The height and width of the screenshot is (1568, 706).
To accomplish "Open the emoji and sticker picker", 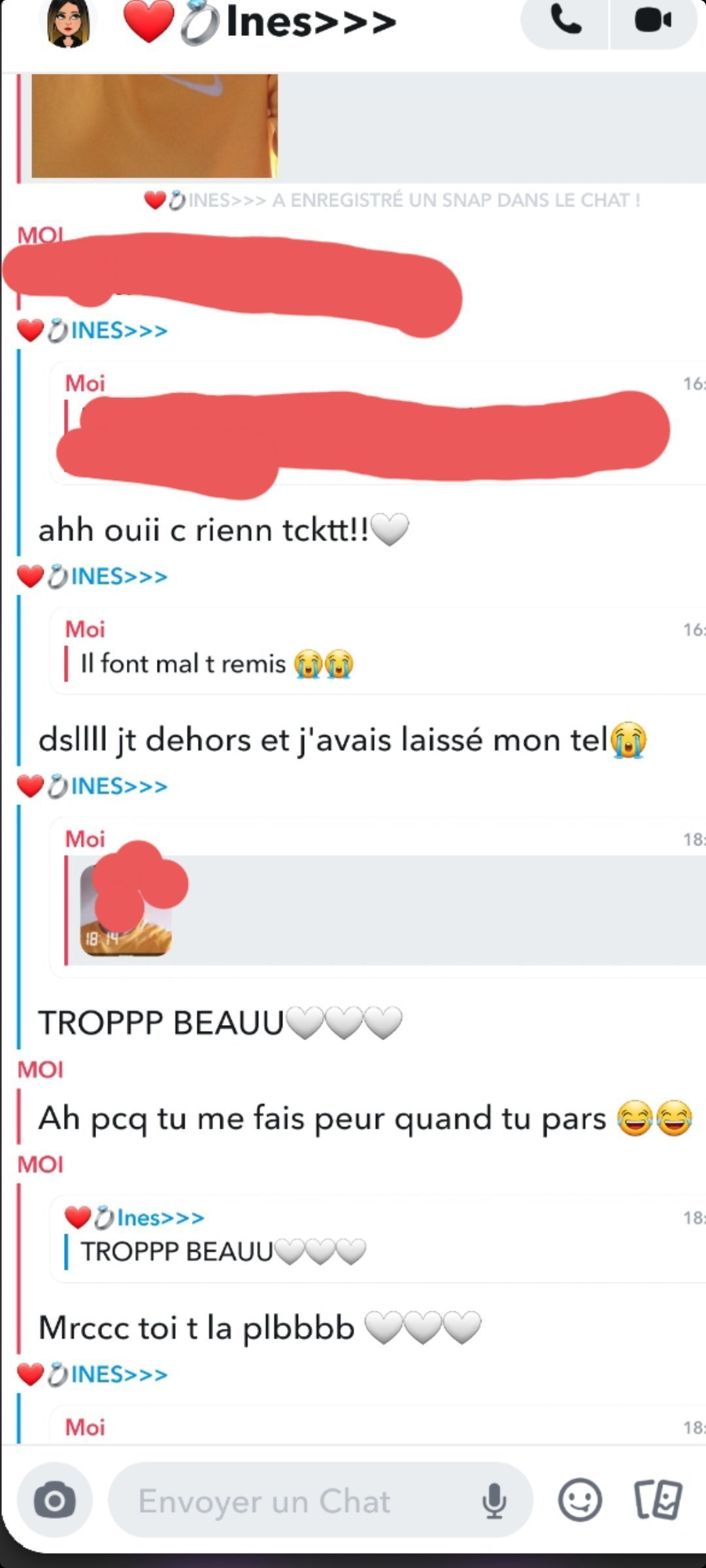I will pyautogui.click(x=579, y=1500).
